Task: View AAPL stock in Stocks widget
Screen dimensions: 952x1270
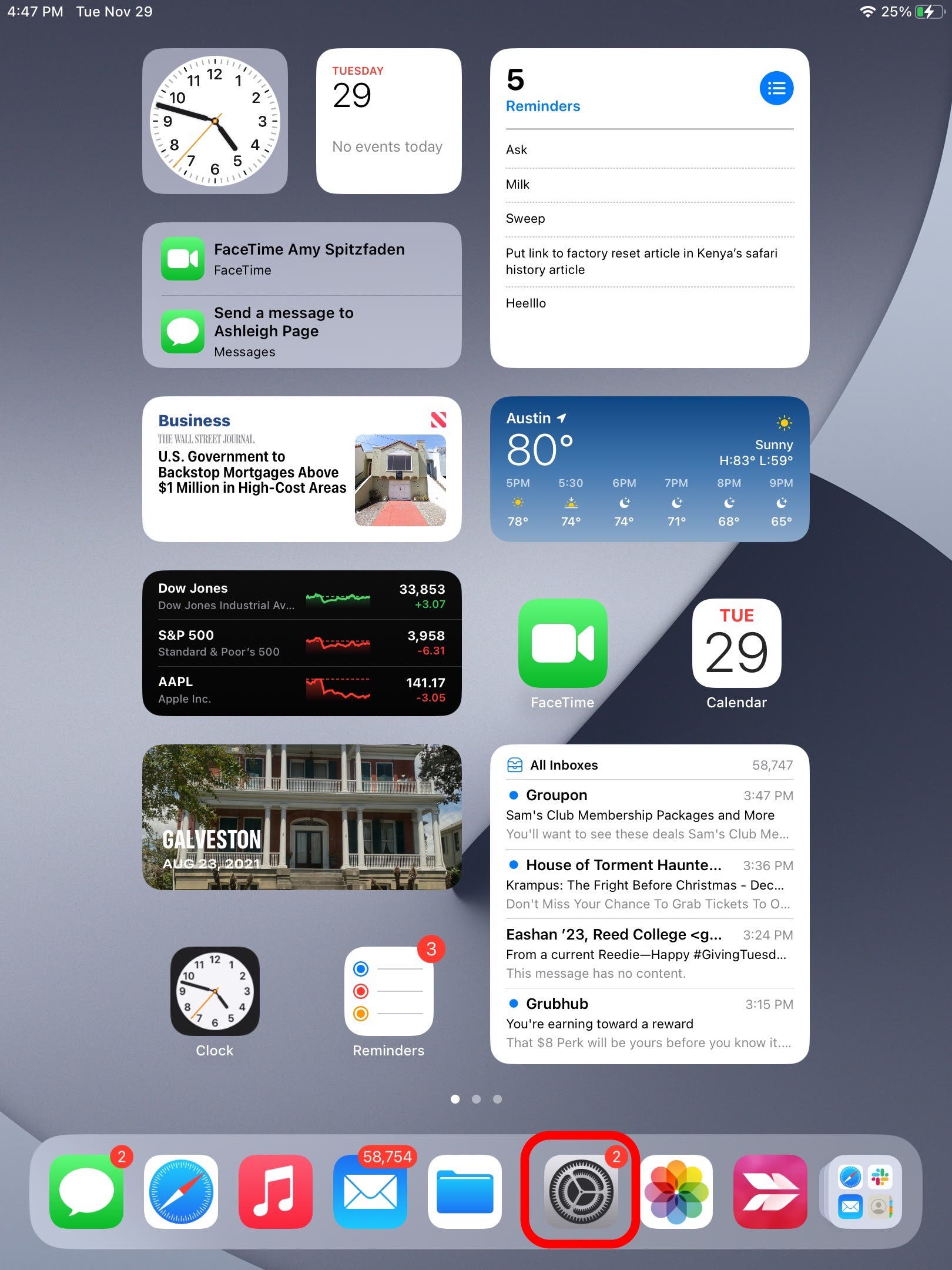Action: click(x=301, y=690)
